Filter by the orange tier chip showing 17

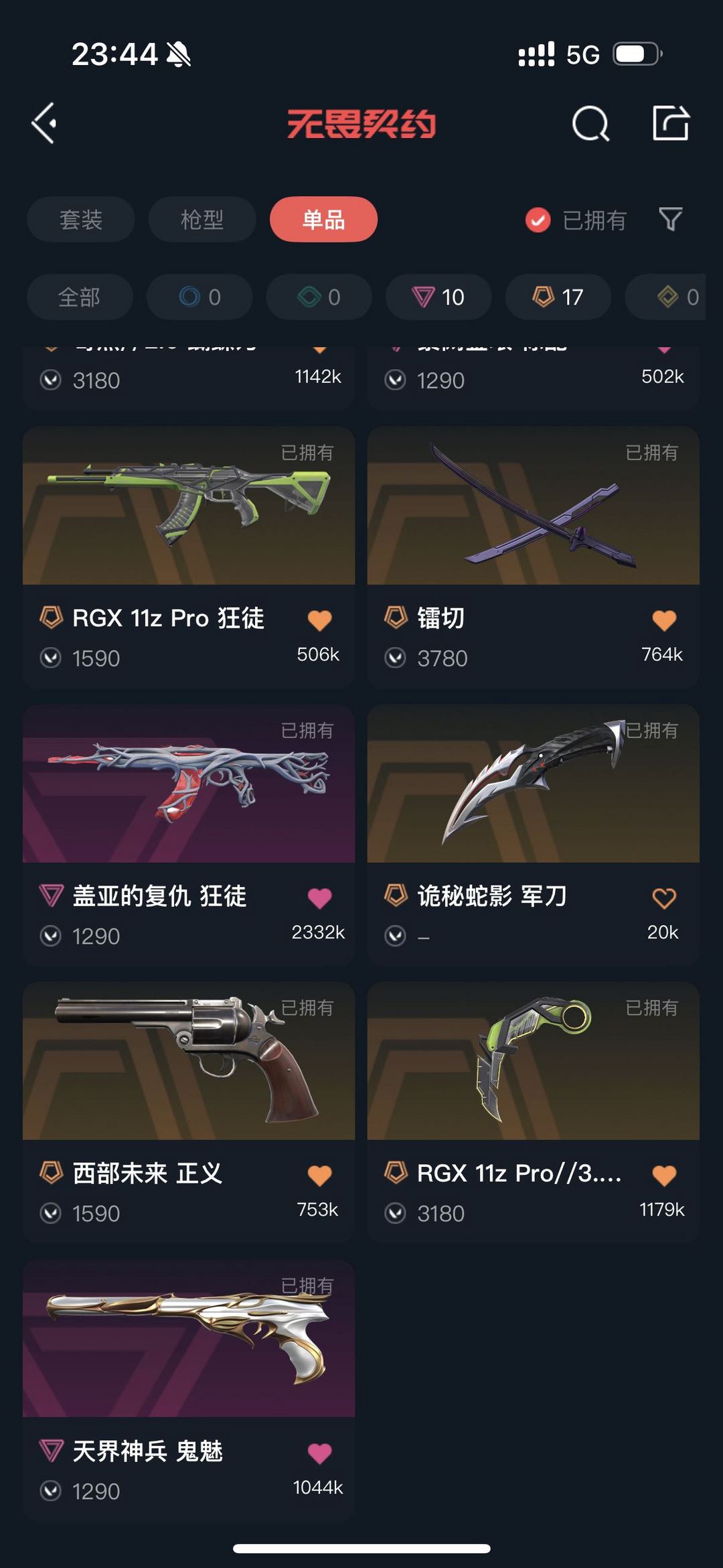pyautogui.click(x=558, y=297)
